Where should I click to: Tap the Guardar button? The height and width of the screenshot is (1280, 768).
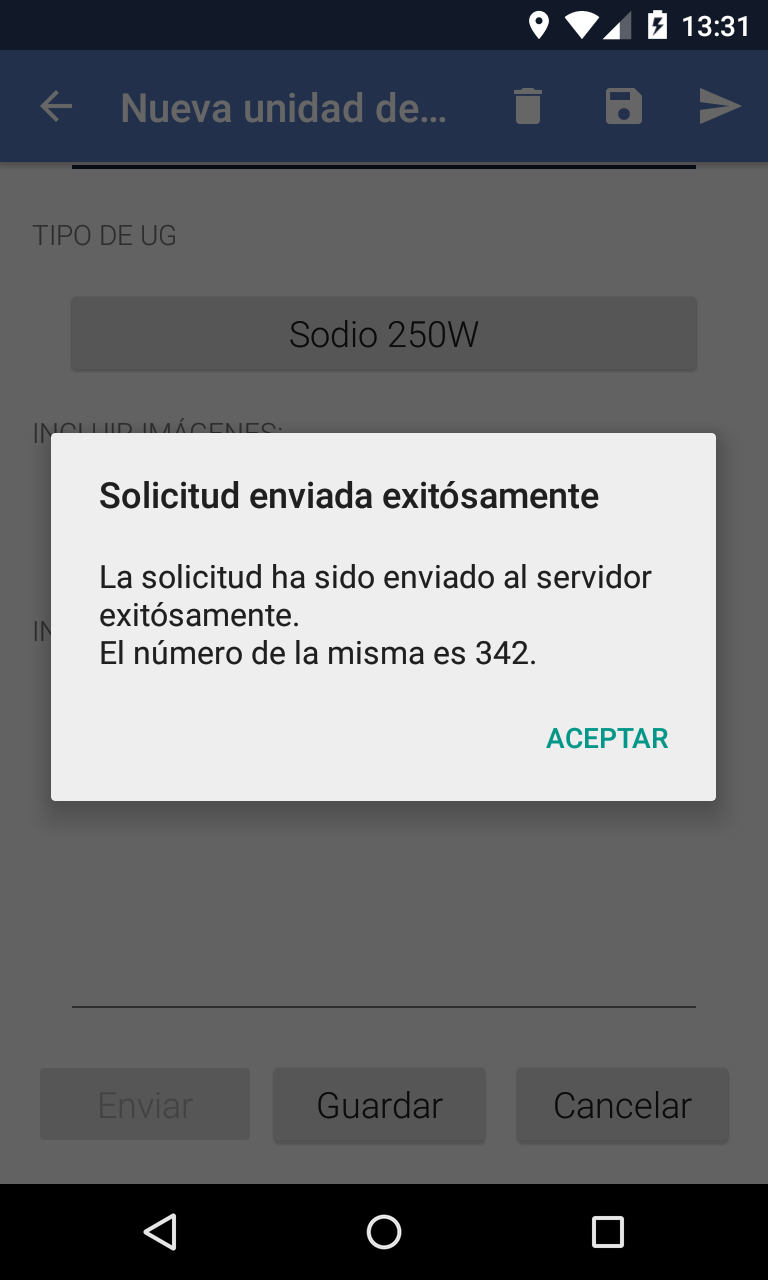coord(380,1105)
